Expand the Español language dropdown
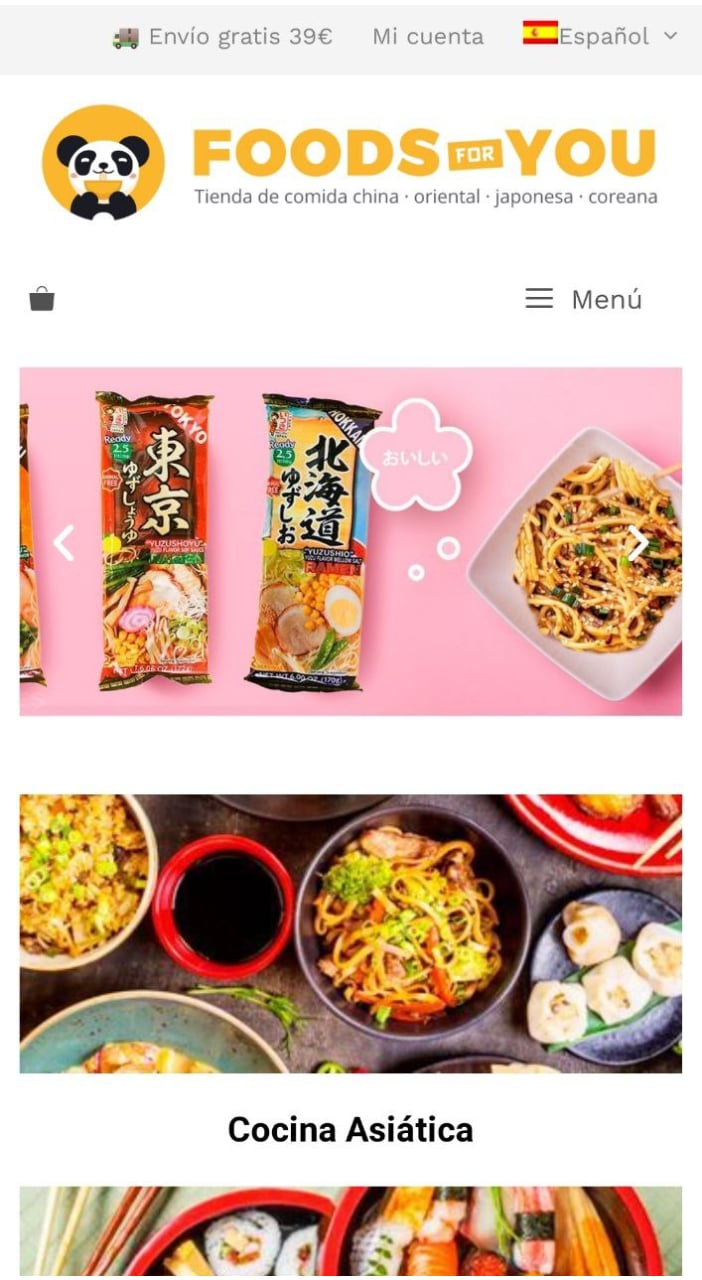The height and width of the screenshot is (1280, 702). (x=600, y=36)
